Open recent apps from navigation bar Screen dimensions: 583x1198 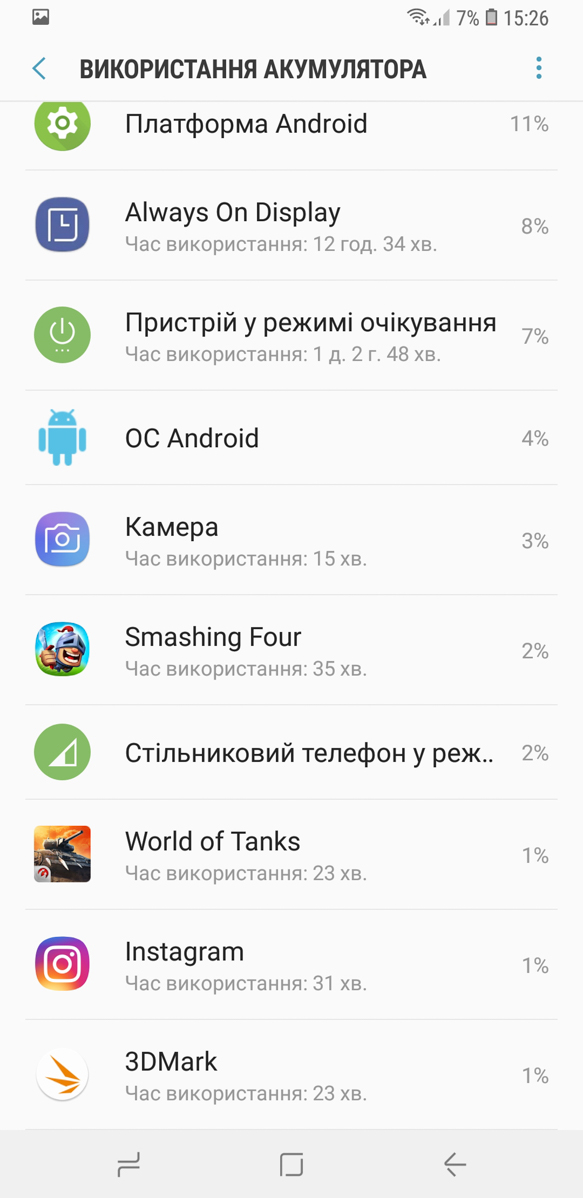tap(128, 1164)
